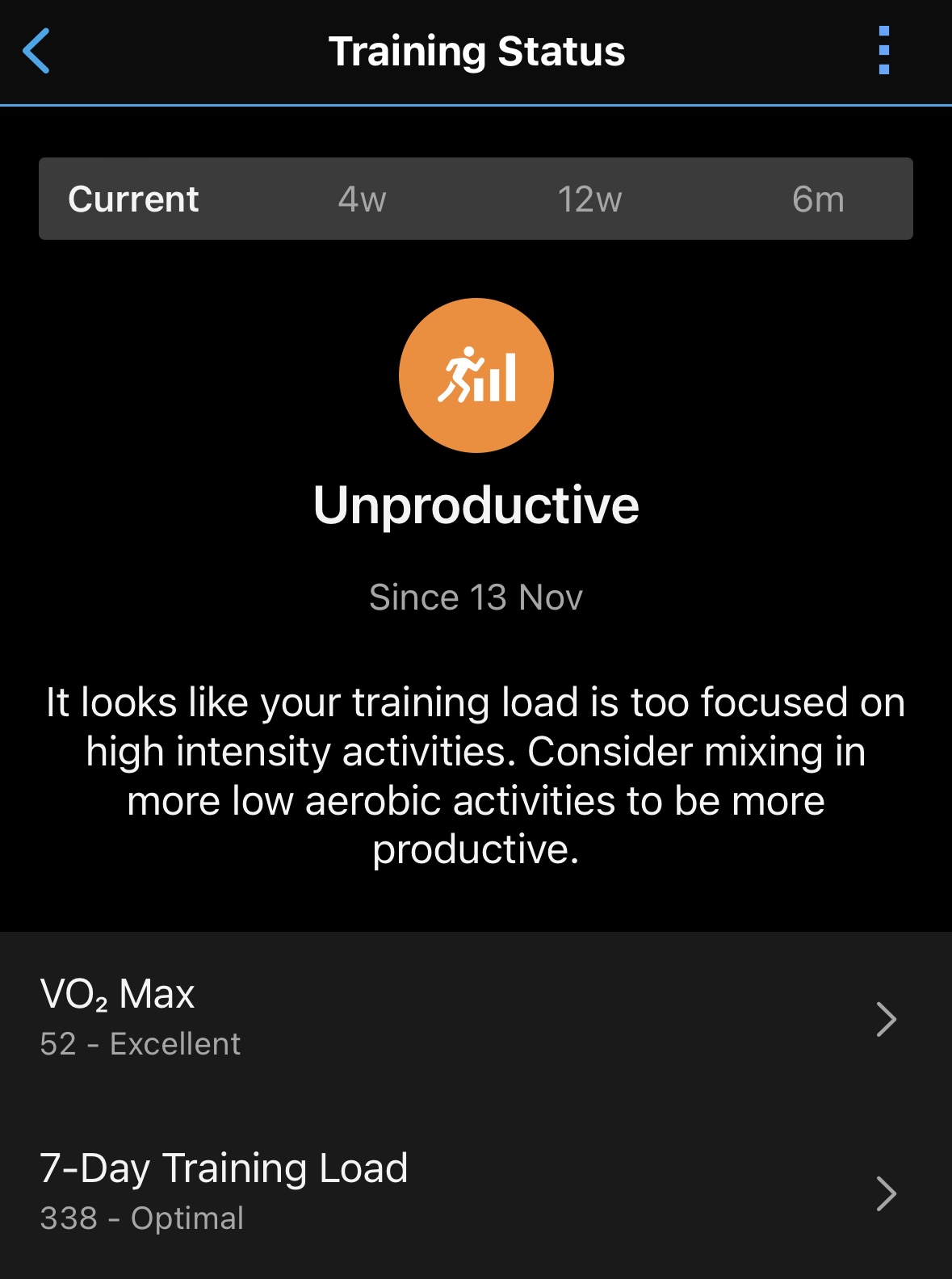952x1279 pixels.
Task: Open the three-dot overflow menu
Action: tap(883, 51)
